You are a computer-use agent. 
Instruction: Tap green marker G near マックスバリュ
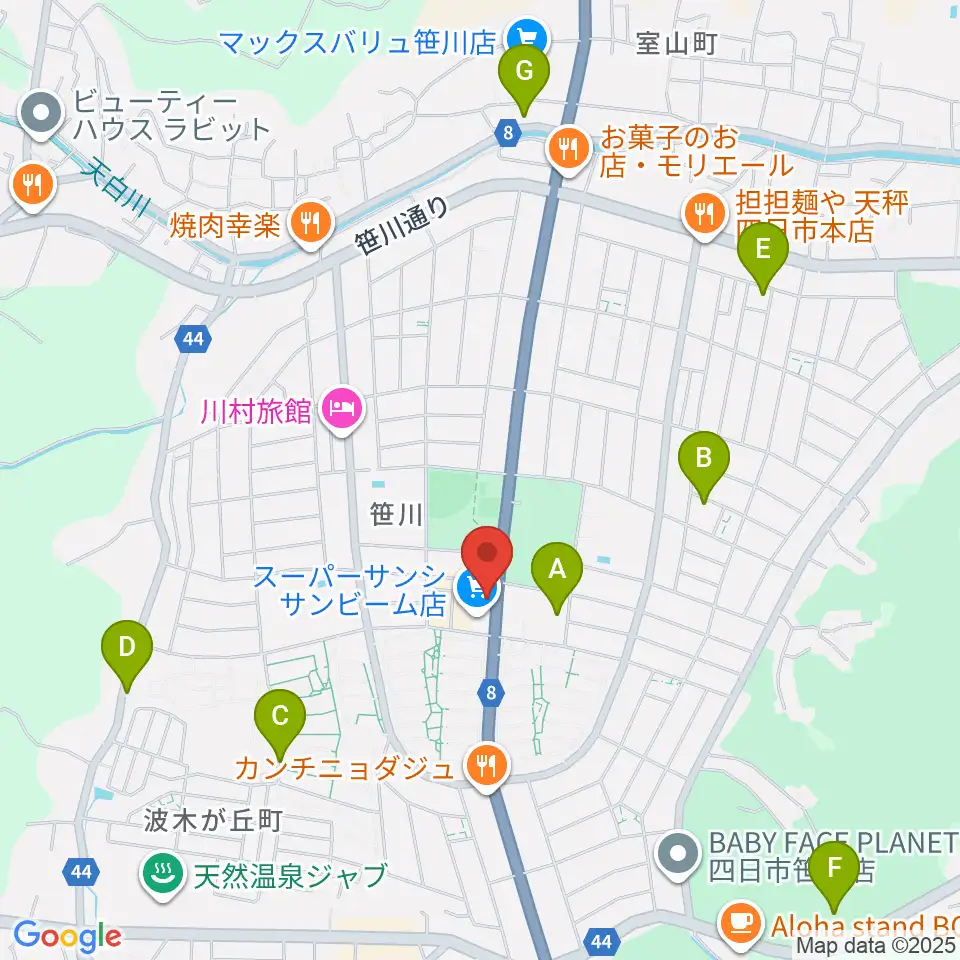pyautogui.click(x=524, y=80)
